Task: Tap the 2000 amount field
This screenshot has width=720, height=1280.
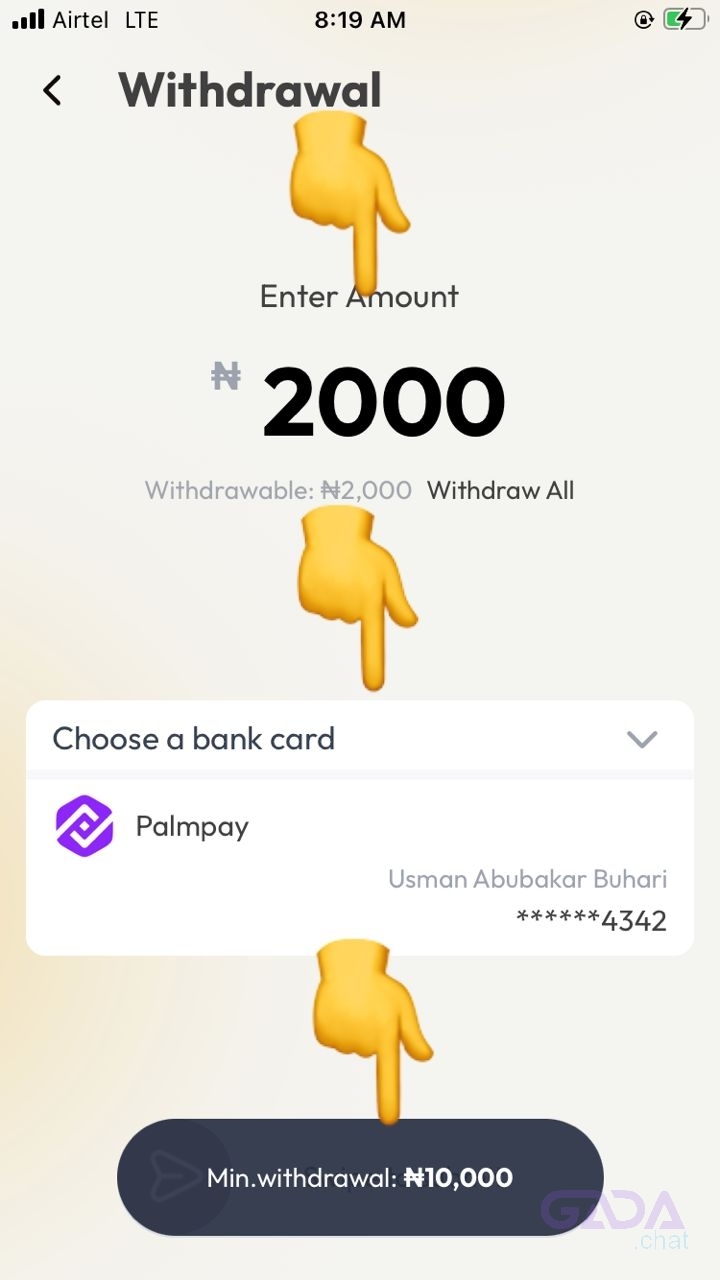Action: coord(383,402)
